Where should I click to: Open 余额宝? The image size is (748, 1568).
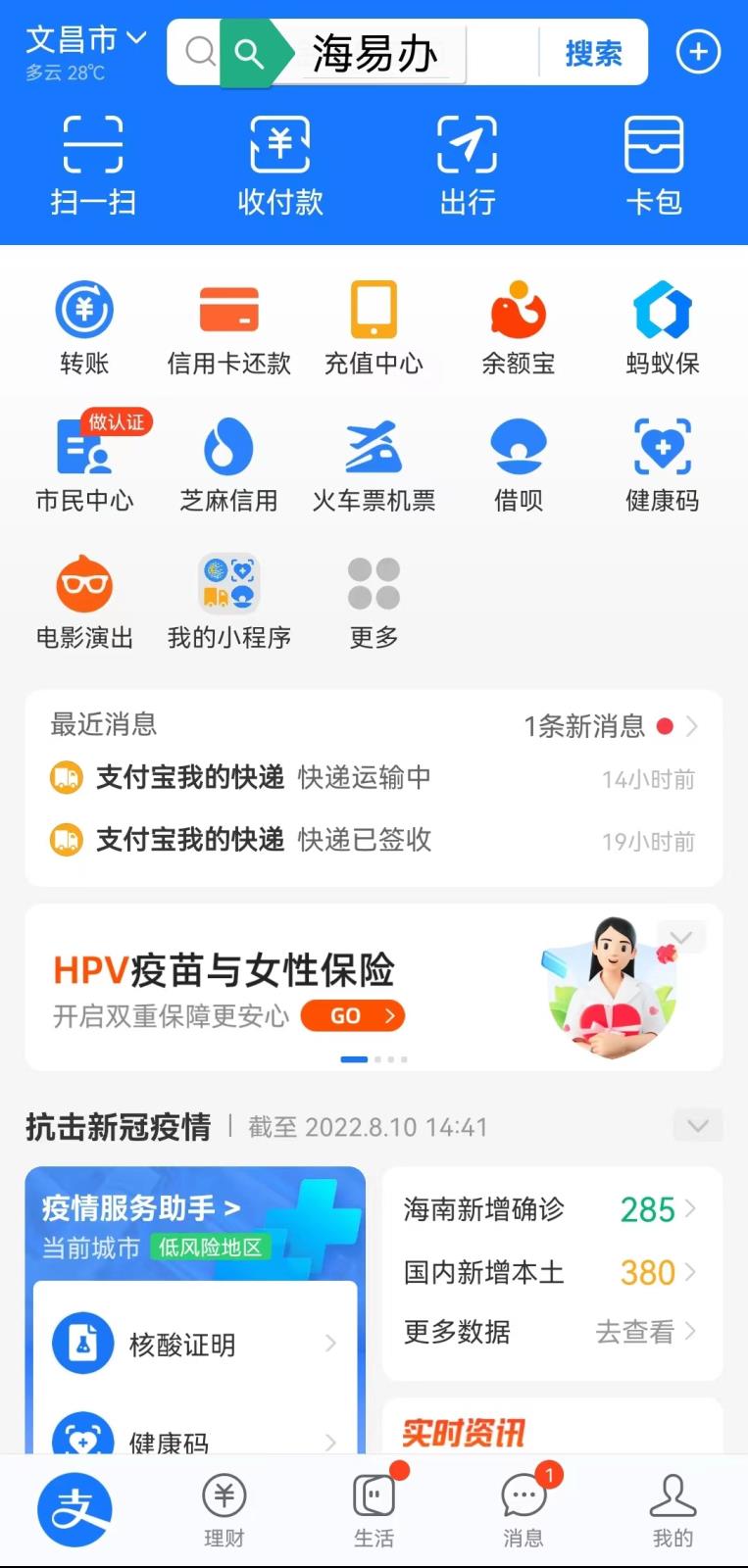click(x=519, y=328)
